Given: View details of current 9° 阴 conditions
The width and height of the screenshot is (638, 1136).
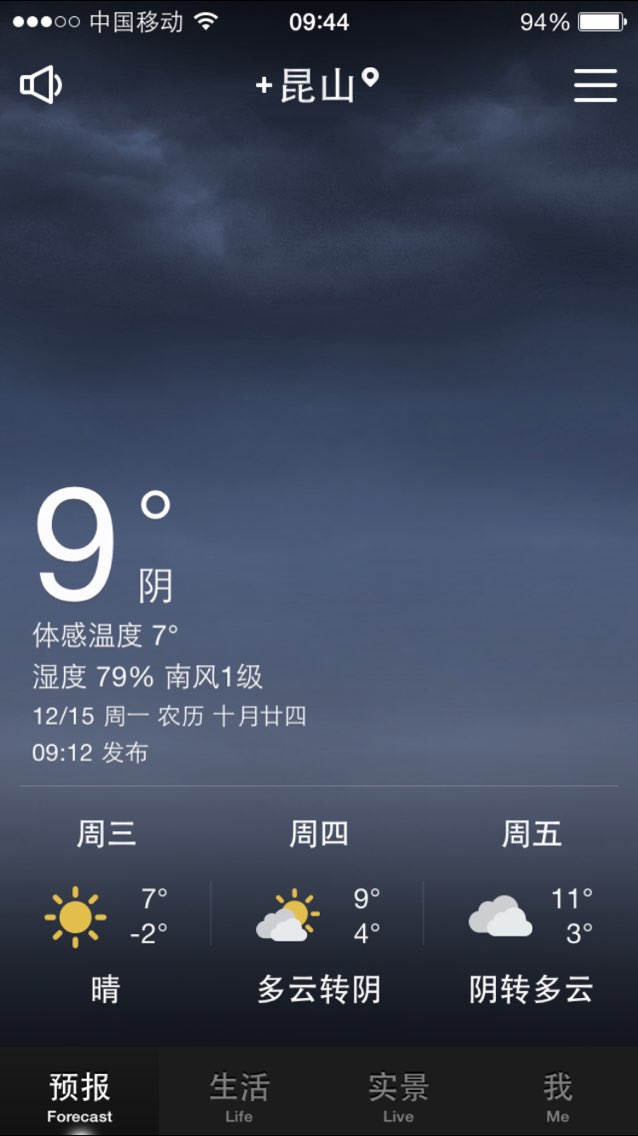Looking at the screenshot, I should (105, 545).
